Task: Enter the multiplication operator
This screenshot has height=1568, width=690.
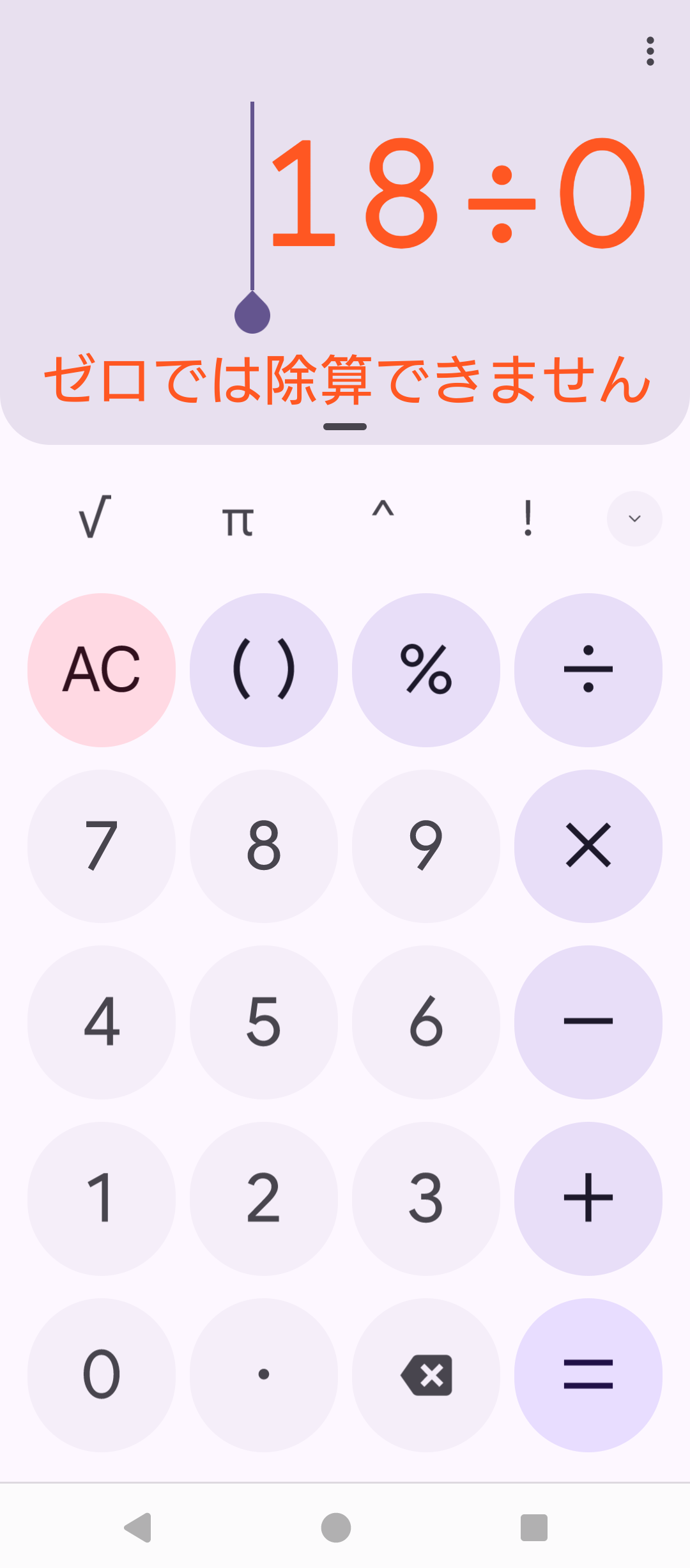Action: click(x=588, y=846)
